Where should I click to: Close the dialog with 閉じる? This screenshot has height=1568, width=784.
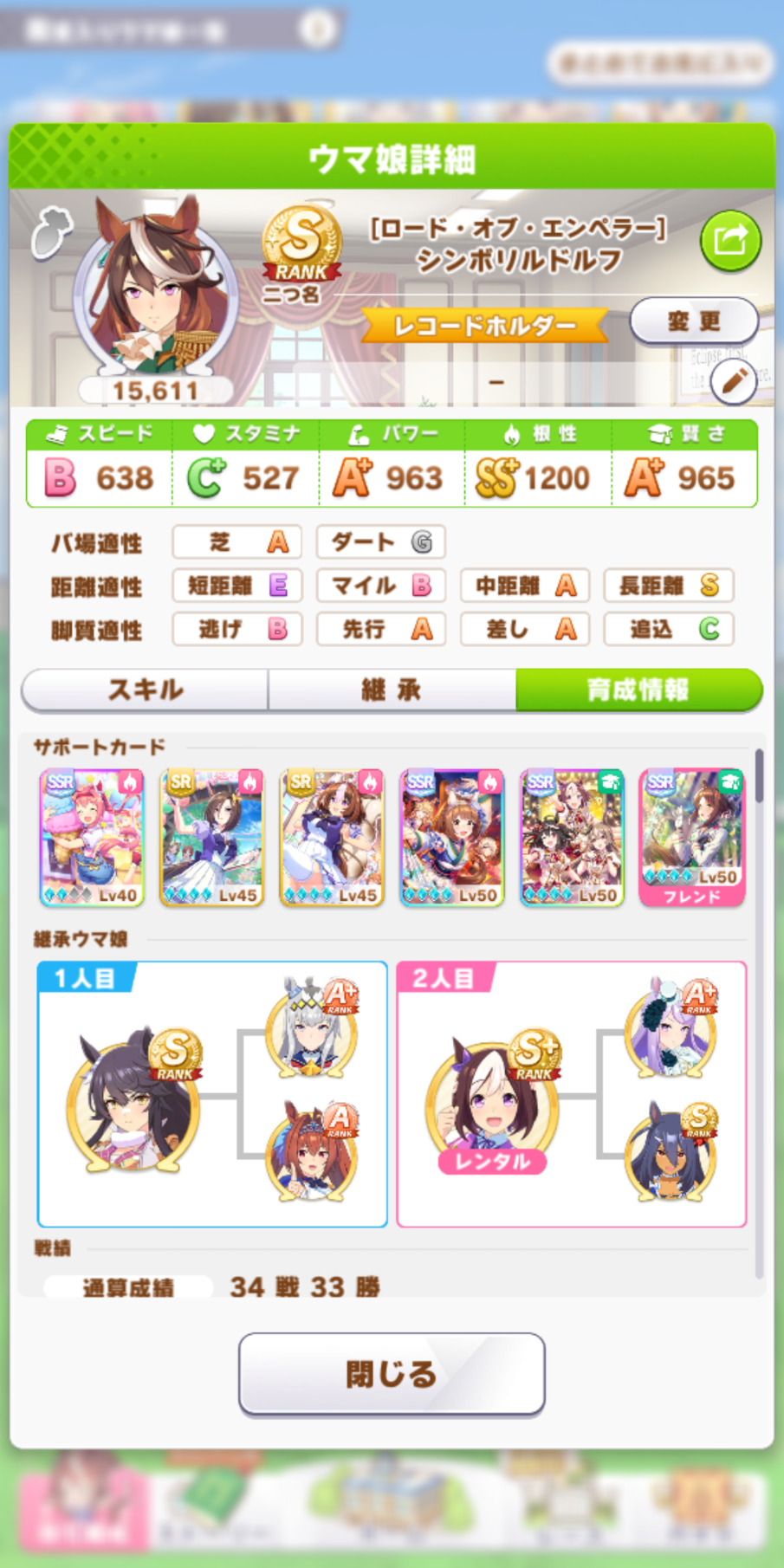pos(392,1374)
